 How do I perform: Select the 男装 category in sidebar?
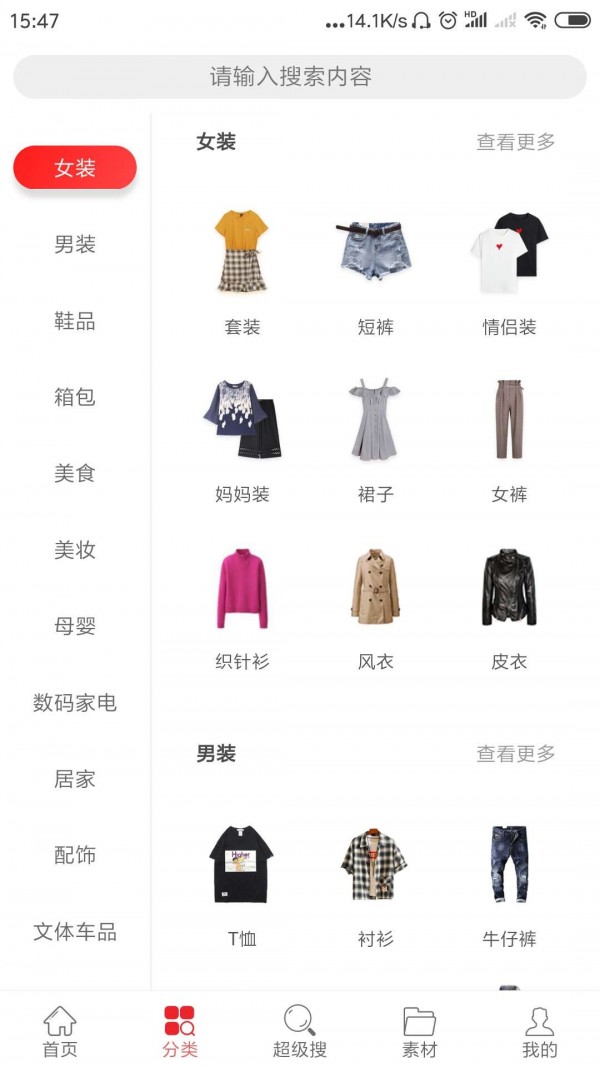pyautogui.click(x=75, y=244)
